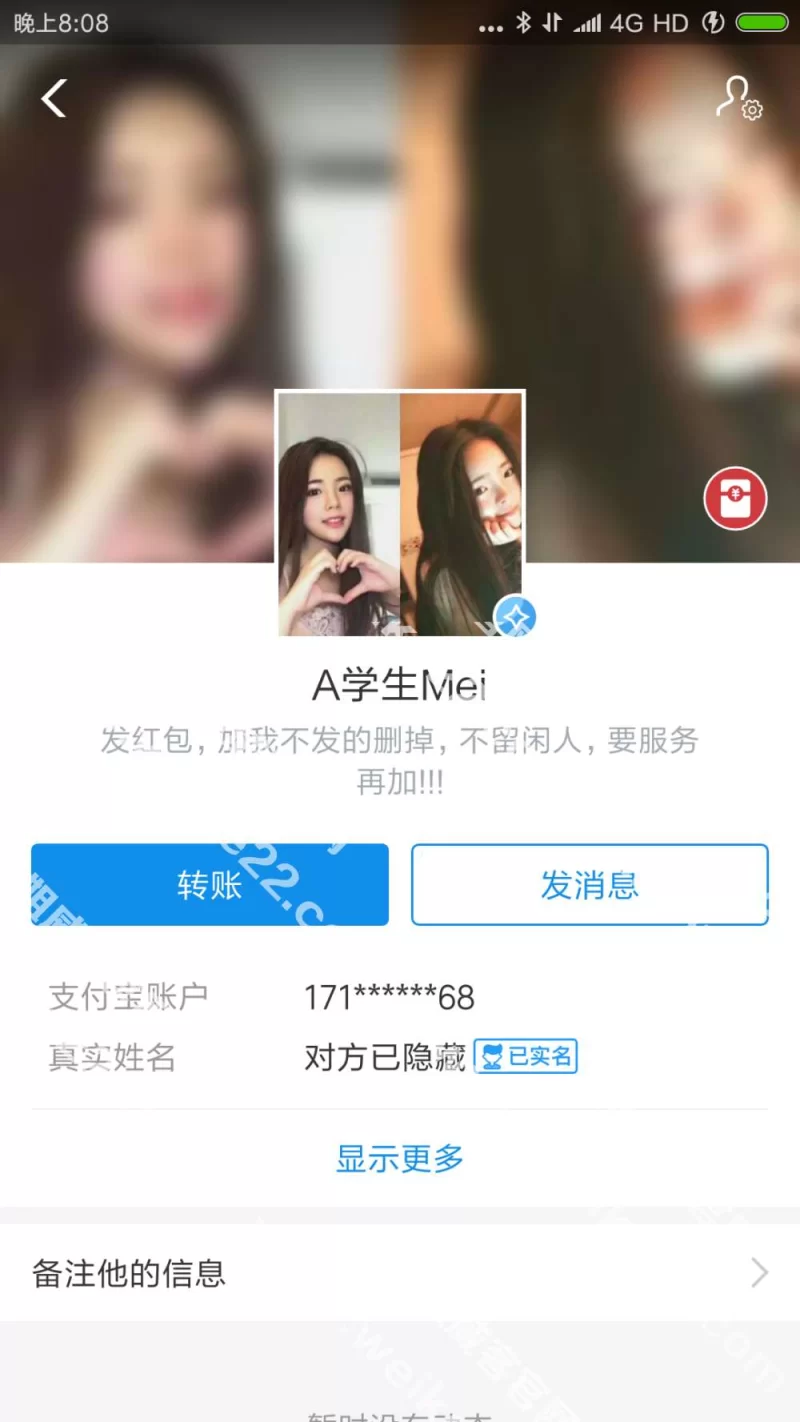Open the 备注他的信息 row
This screenshot has width=800, height=1422.
pos(400,1273)
